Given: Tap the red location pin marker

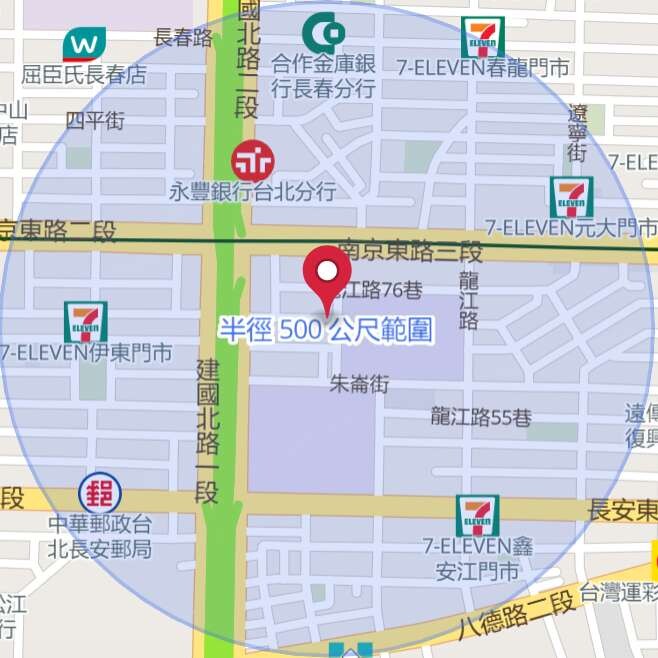Looking at the screenshot, I should [327, 274].
